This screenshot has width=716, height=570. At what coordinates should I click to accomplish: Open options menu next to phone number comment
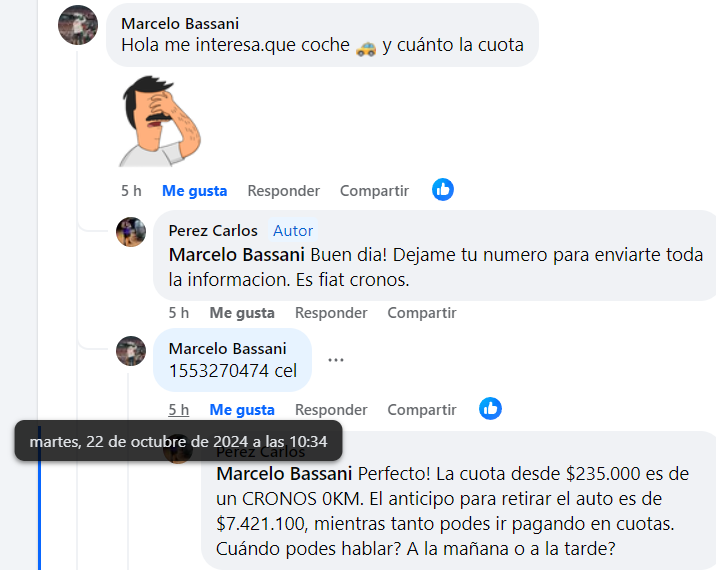point(336,360)
